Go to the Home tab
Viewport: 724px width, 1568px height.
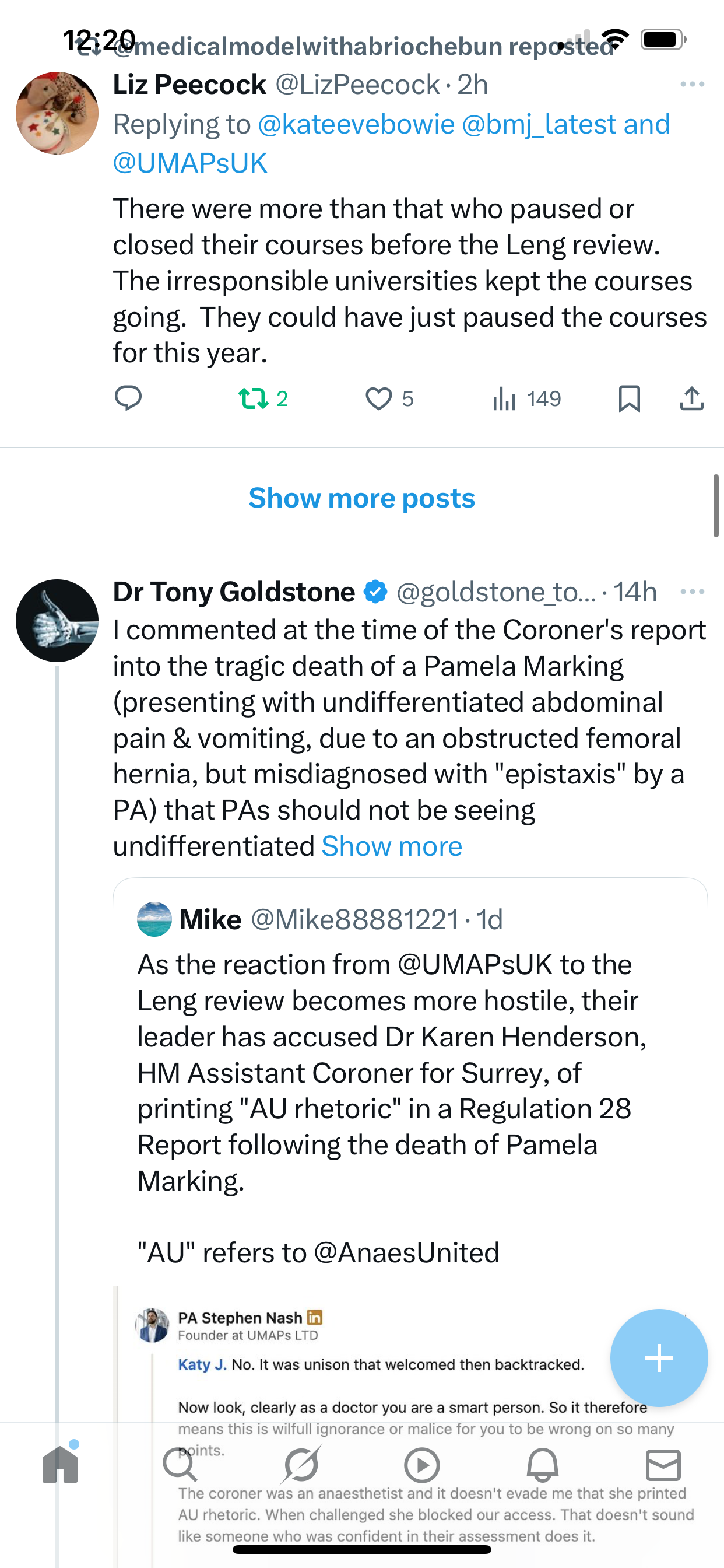coord(60,1465)
